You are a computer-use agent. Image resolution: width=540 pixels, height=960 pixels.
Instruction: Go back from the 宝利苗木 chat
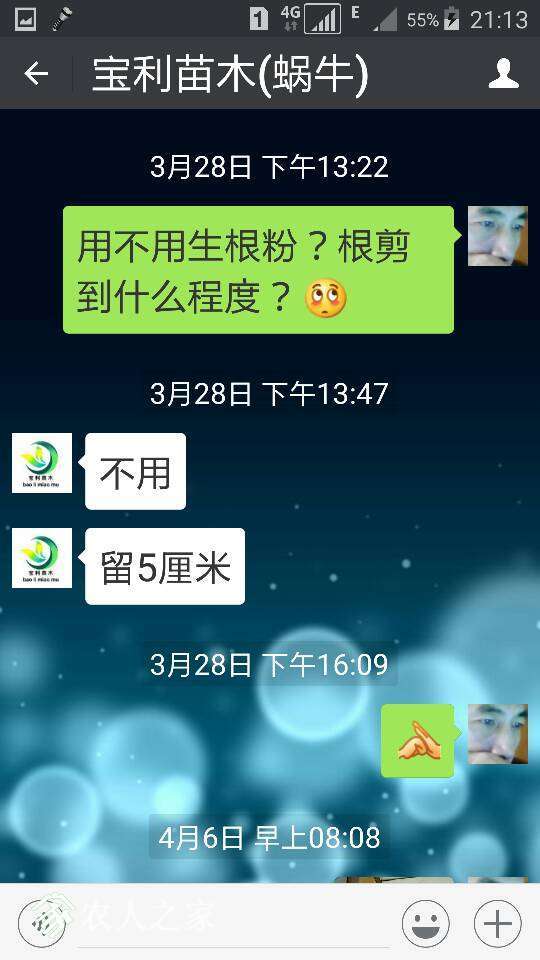click(x=36, y=74)
